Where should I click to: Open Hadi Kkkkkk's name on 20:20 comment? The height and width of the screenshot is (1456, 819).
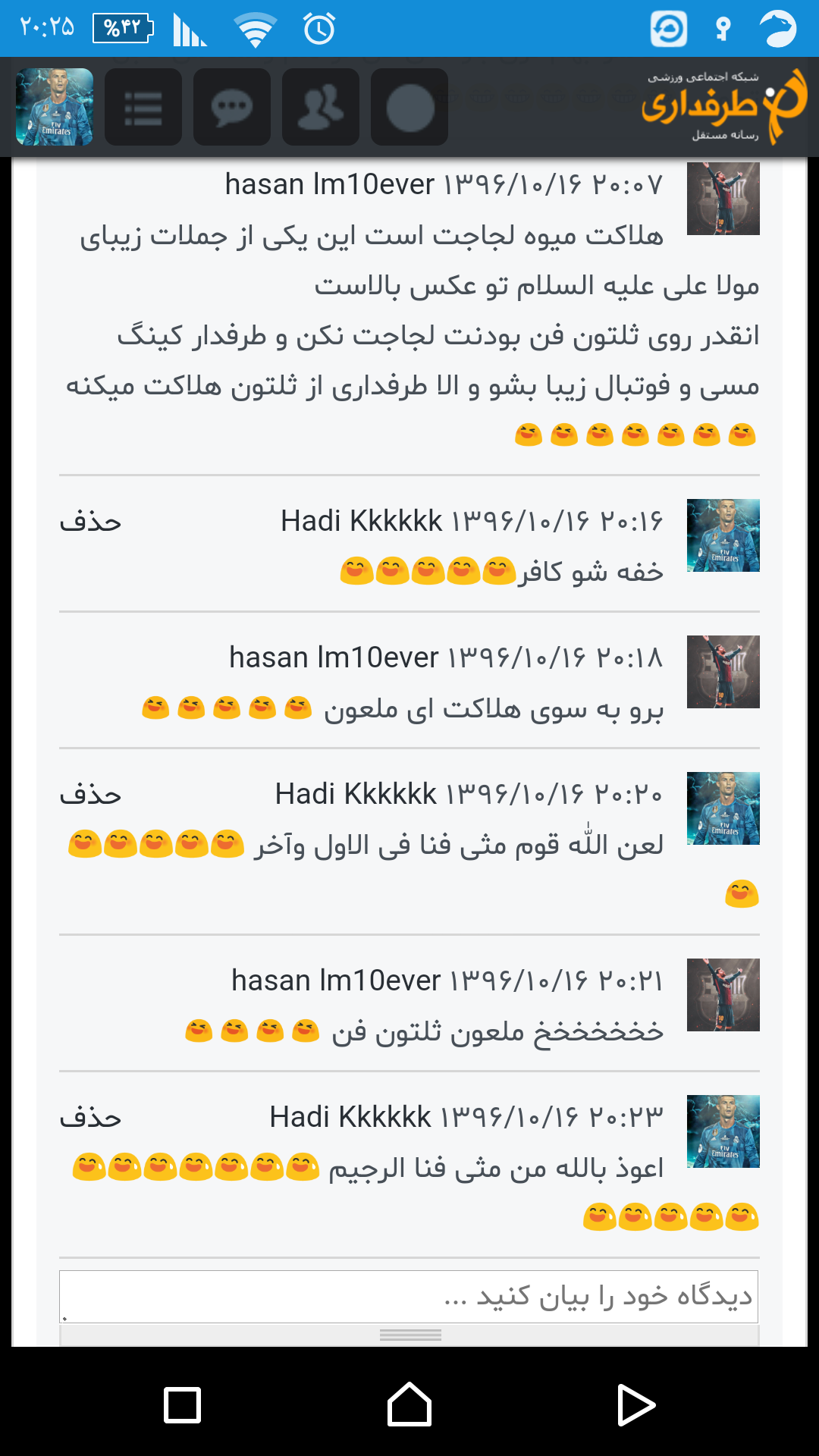pos(356,794)
